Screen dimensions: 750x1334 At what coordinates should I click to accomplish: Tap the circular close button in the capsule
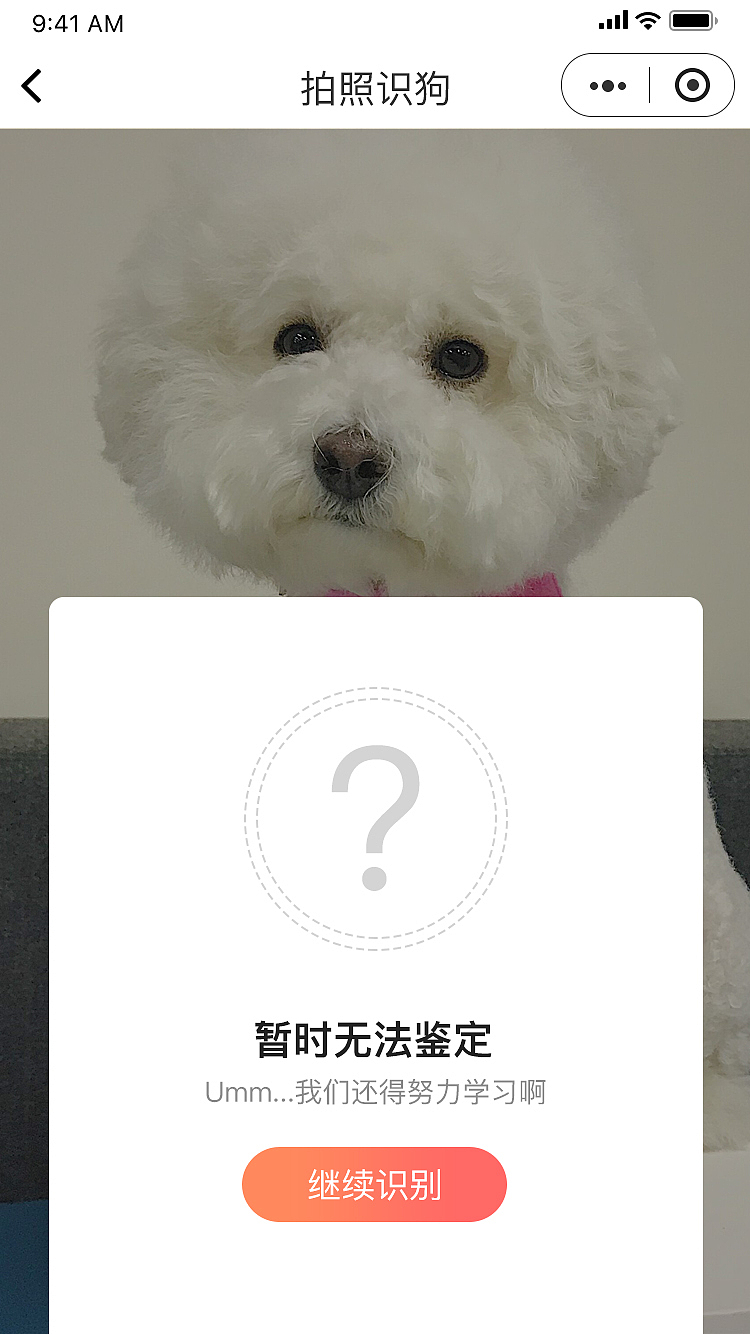[x=692, y=85]
